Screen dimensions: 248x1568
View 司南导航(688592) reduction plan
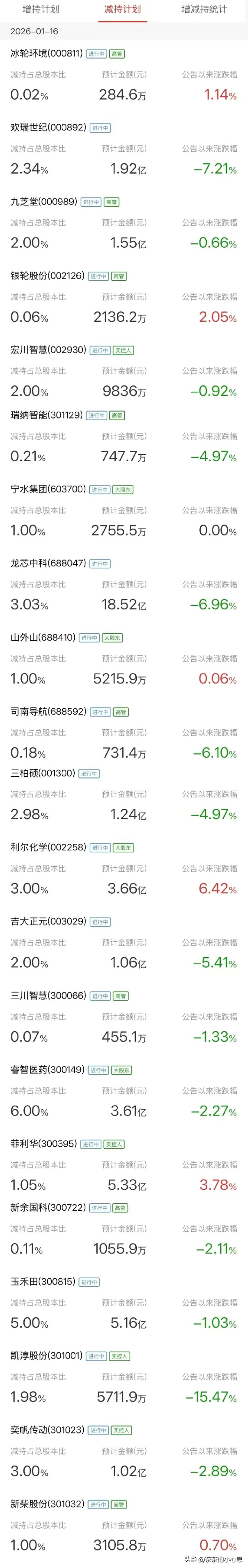(x=48, y=711)
